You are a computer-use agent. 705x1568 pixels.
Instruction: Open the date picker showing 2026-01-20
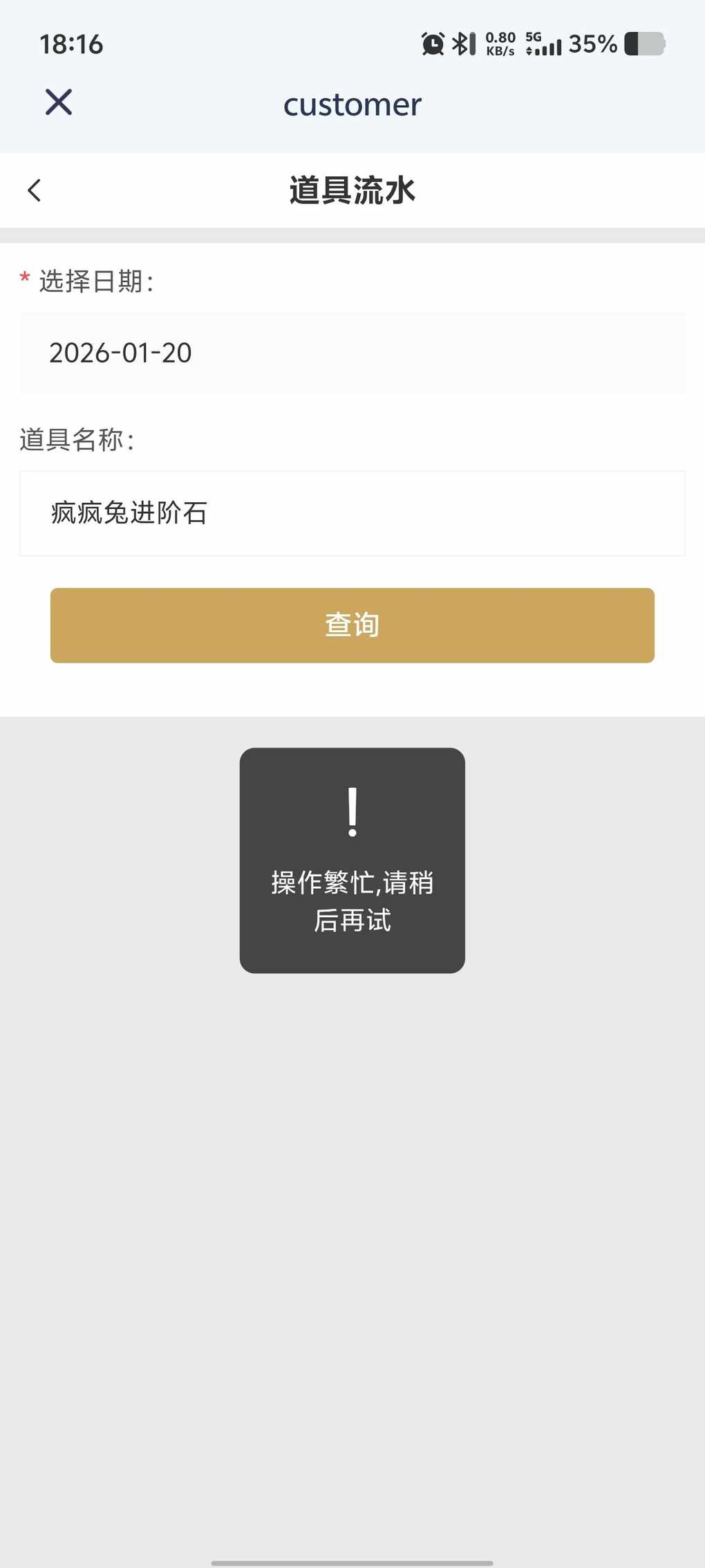tap(352, 353)
